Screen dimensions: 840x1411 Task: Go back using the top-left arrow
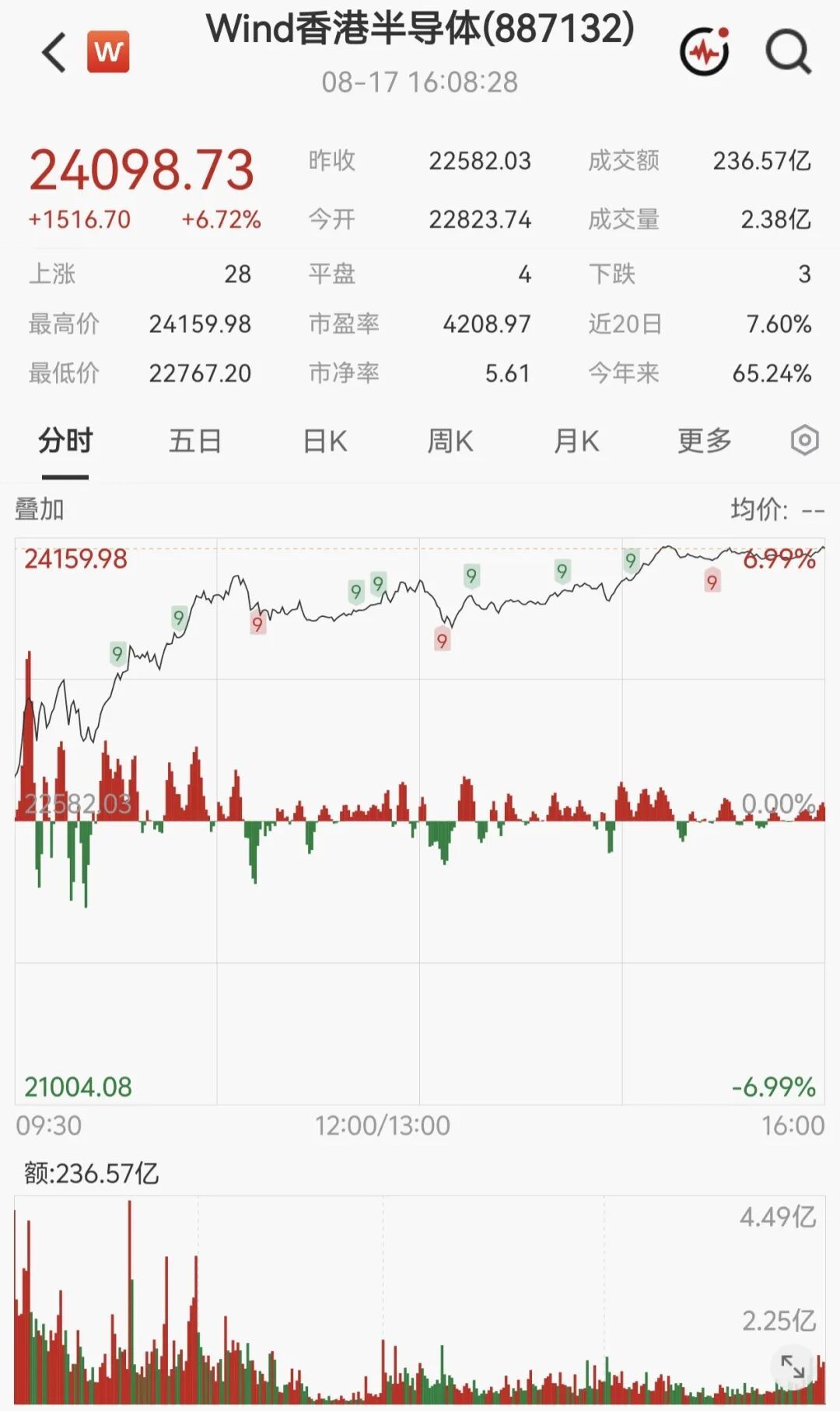tap(54, 52)
